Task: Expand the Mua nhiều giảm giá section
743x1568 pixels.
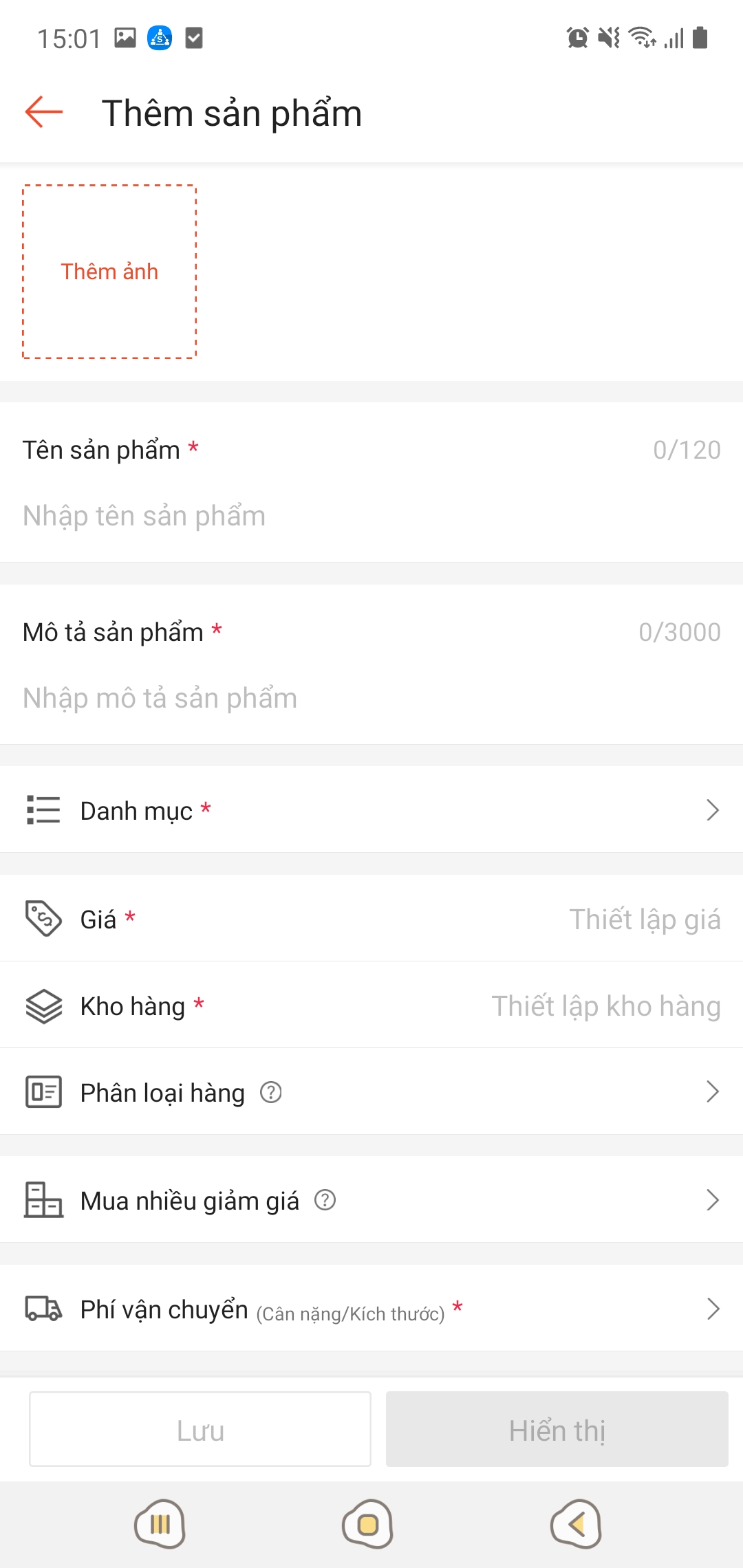Action: [x=713, y=1199]
